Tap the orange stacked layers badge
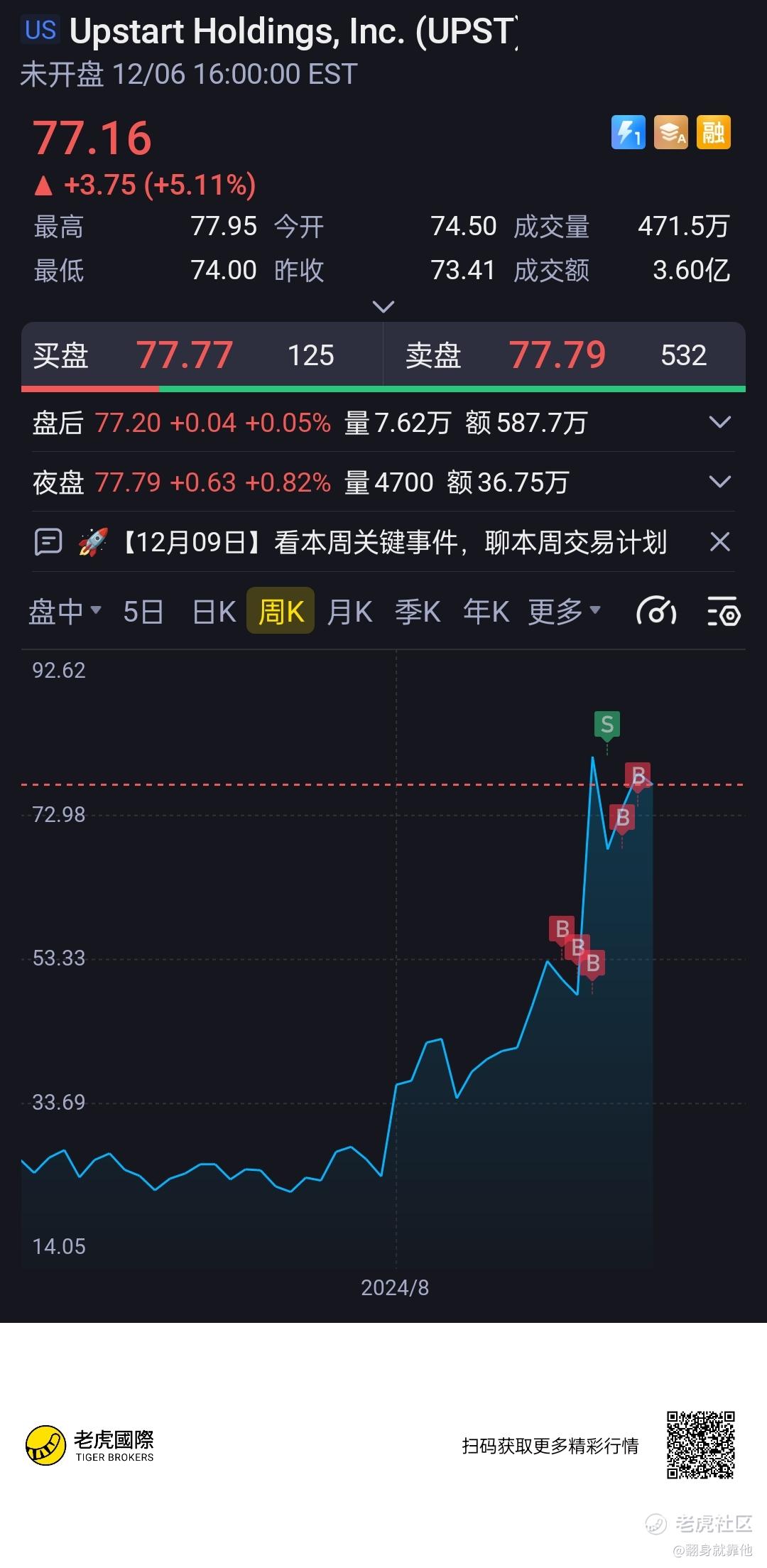 point(671,132)
